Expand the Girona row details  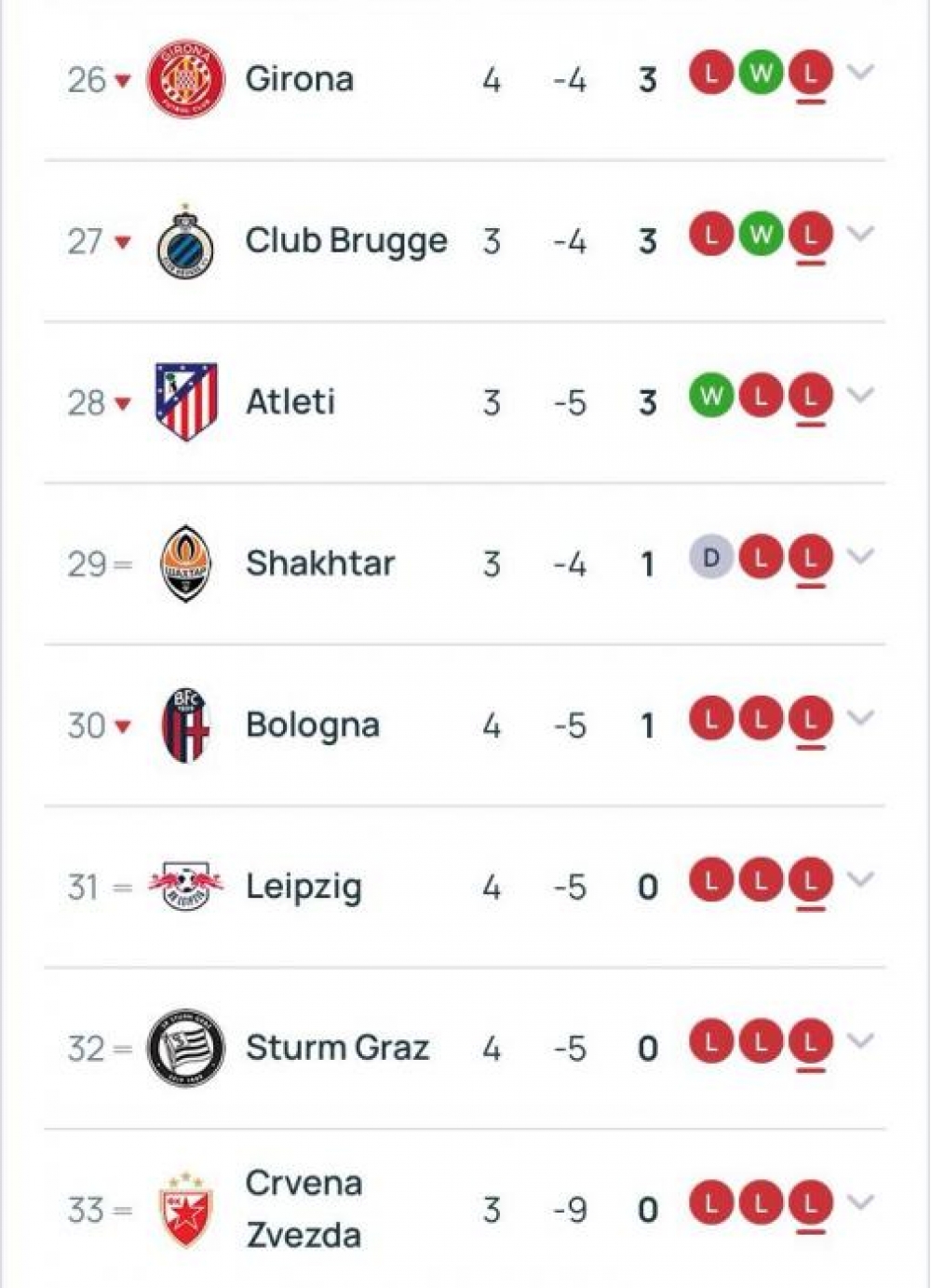(x=862, y=73)
